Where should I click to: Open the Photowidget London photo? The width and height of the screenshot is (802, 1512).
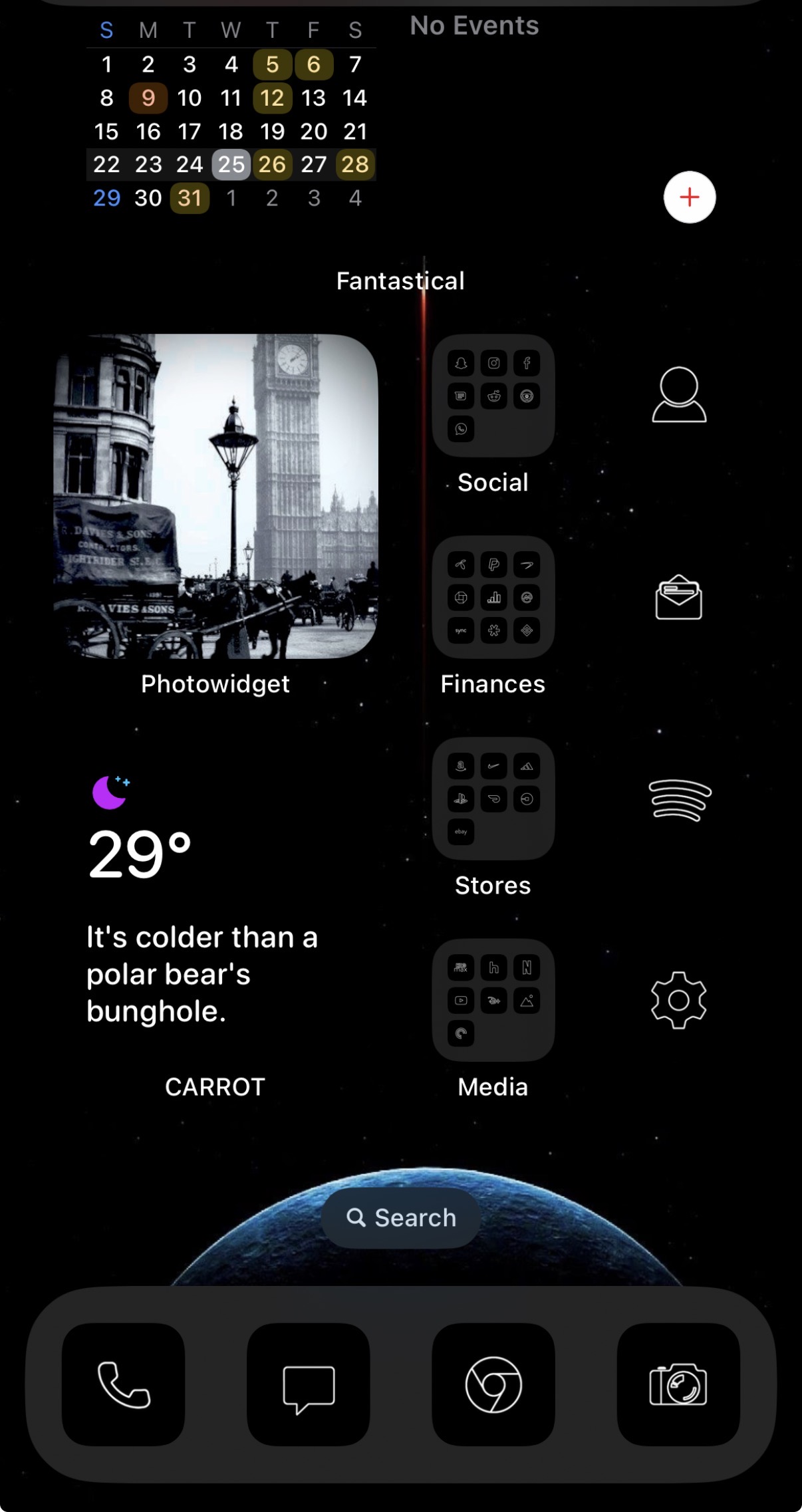click(215, 496)
